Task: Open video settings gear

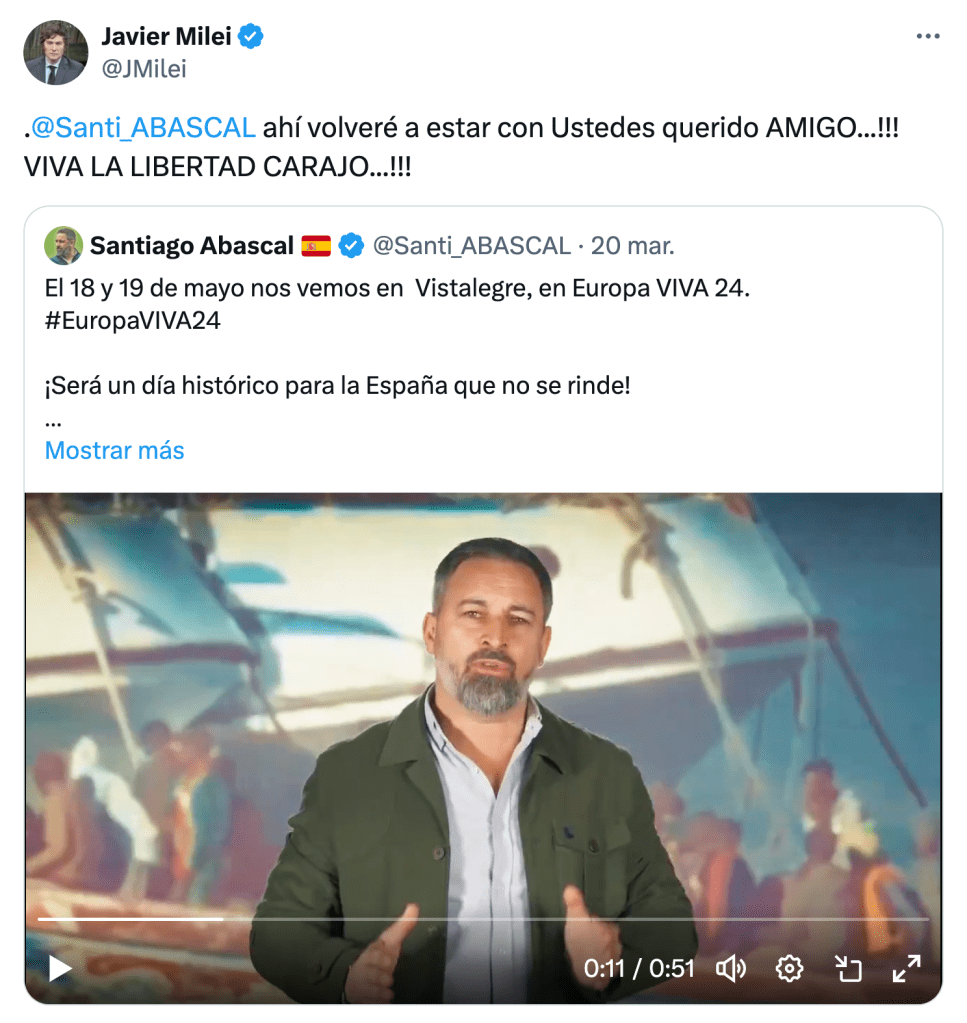Action: point(789,968)
